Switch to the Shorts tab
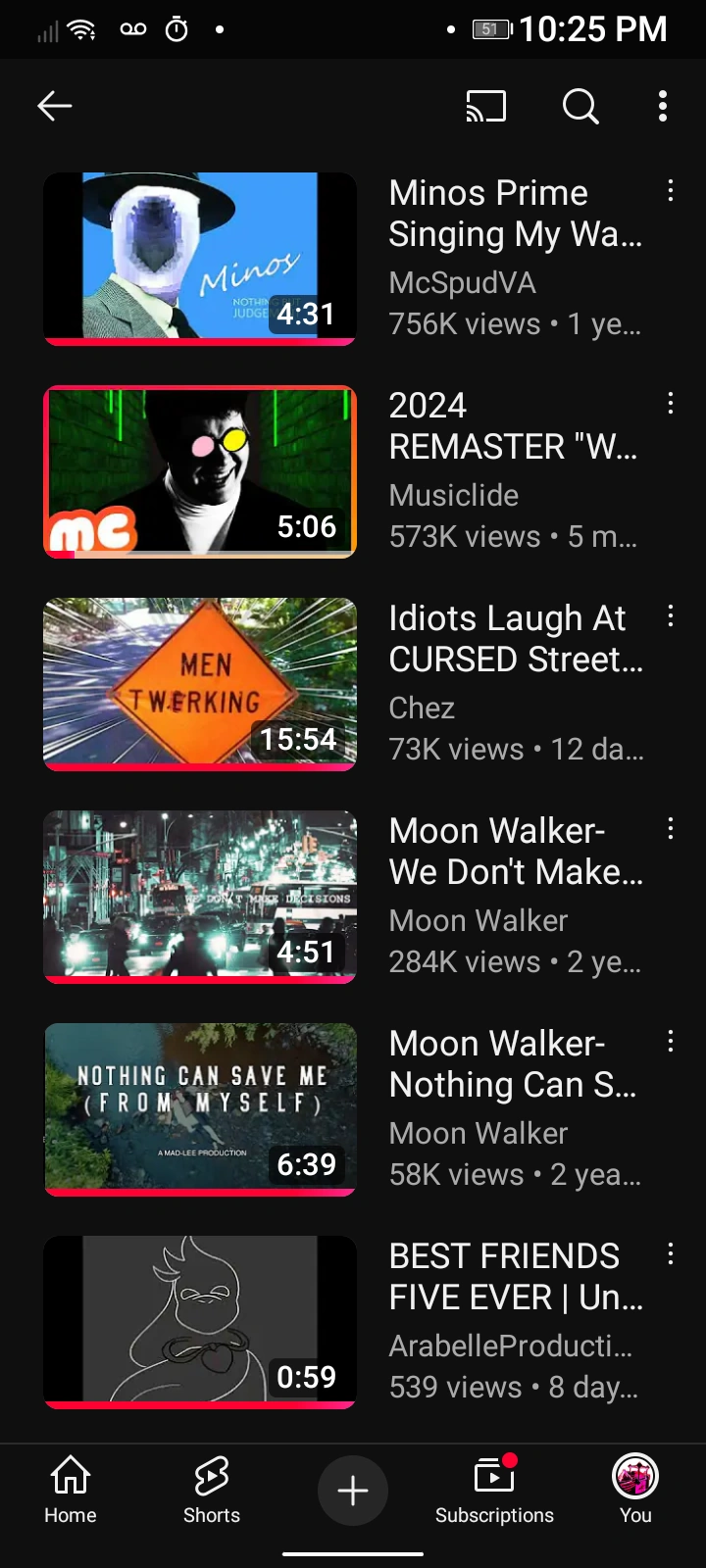 pos(212,1491)
